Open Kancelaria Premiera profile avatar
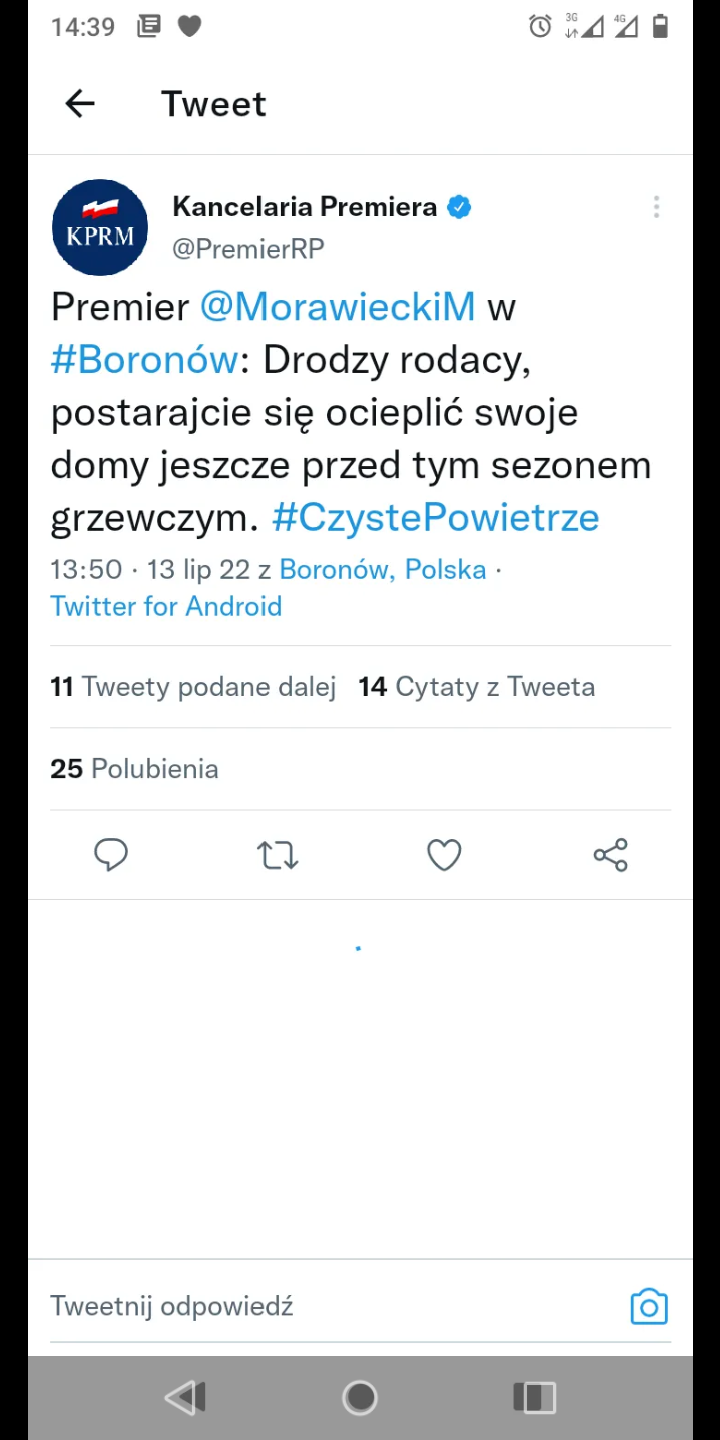 click(x=100, y=228)
